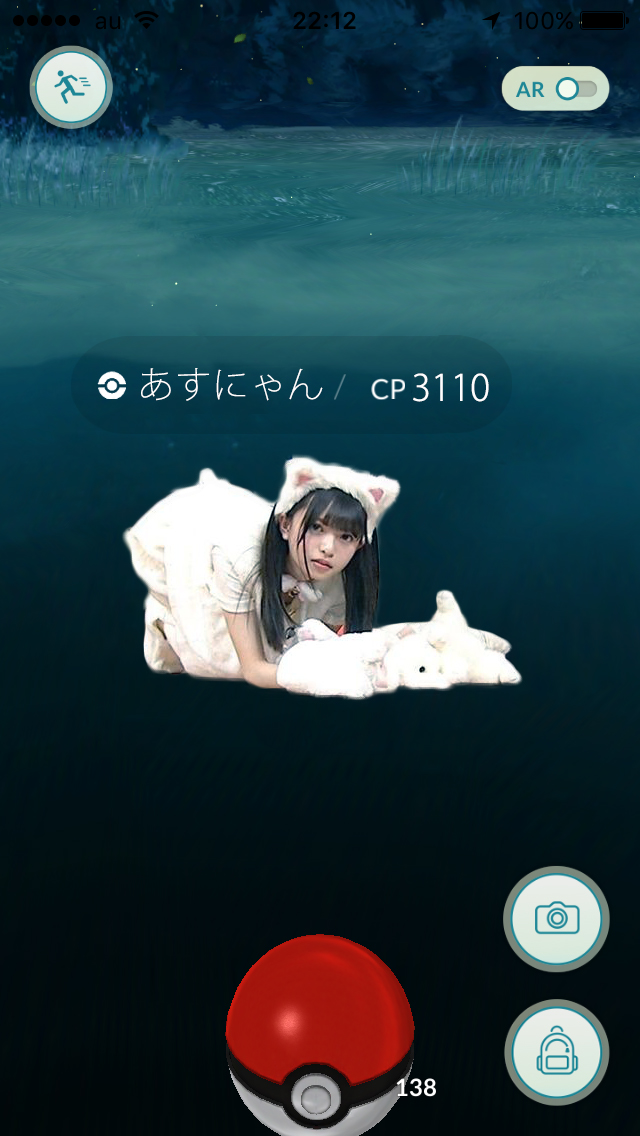
Task: Toggle the AR mode switch
Action: pos(555,89)
